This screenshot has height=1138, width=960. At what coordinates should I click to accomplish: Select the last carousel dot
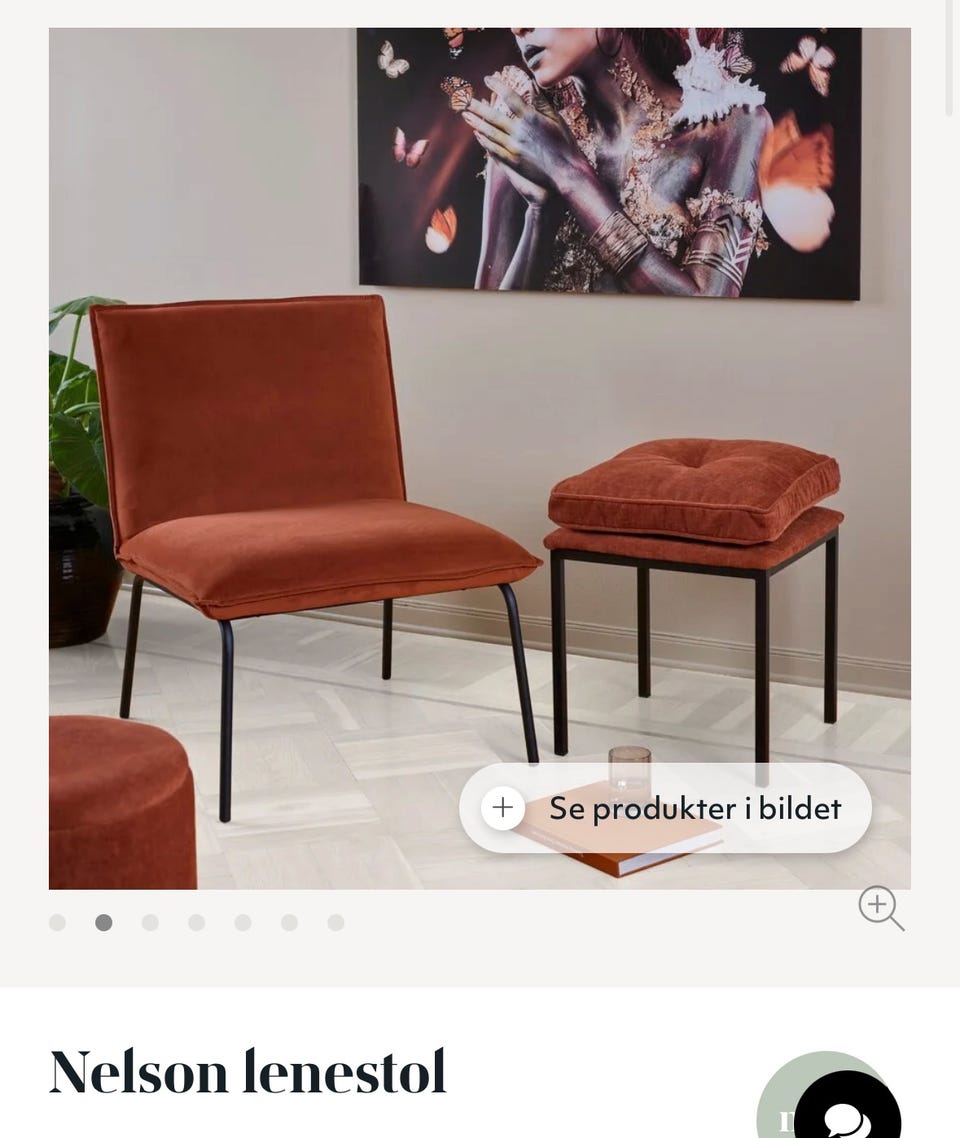[x=333, y=921]
